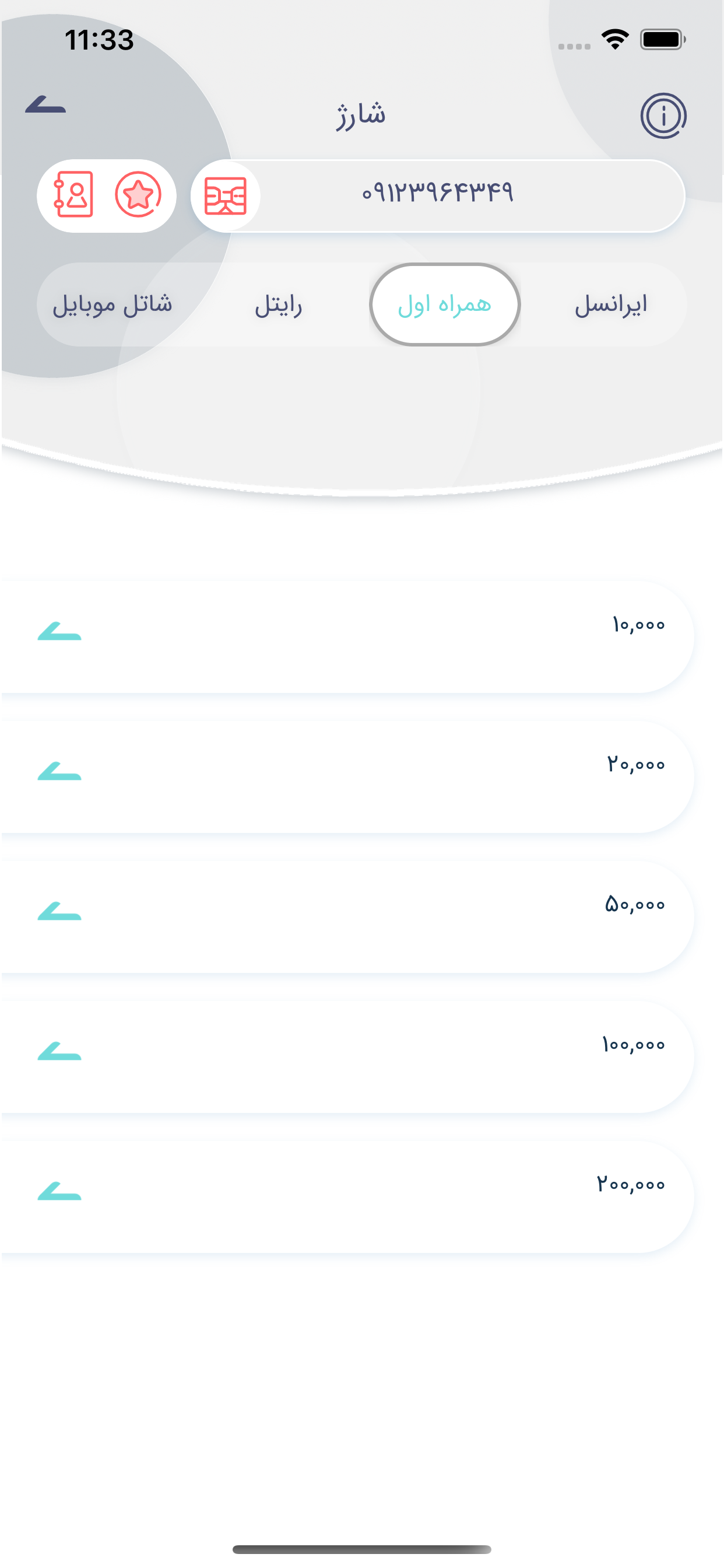
Task: Choose the ۱۰,۰۰۰ charge amount
Action: (x=347, y=636)
